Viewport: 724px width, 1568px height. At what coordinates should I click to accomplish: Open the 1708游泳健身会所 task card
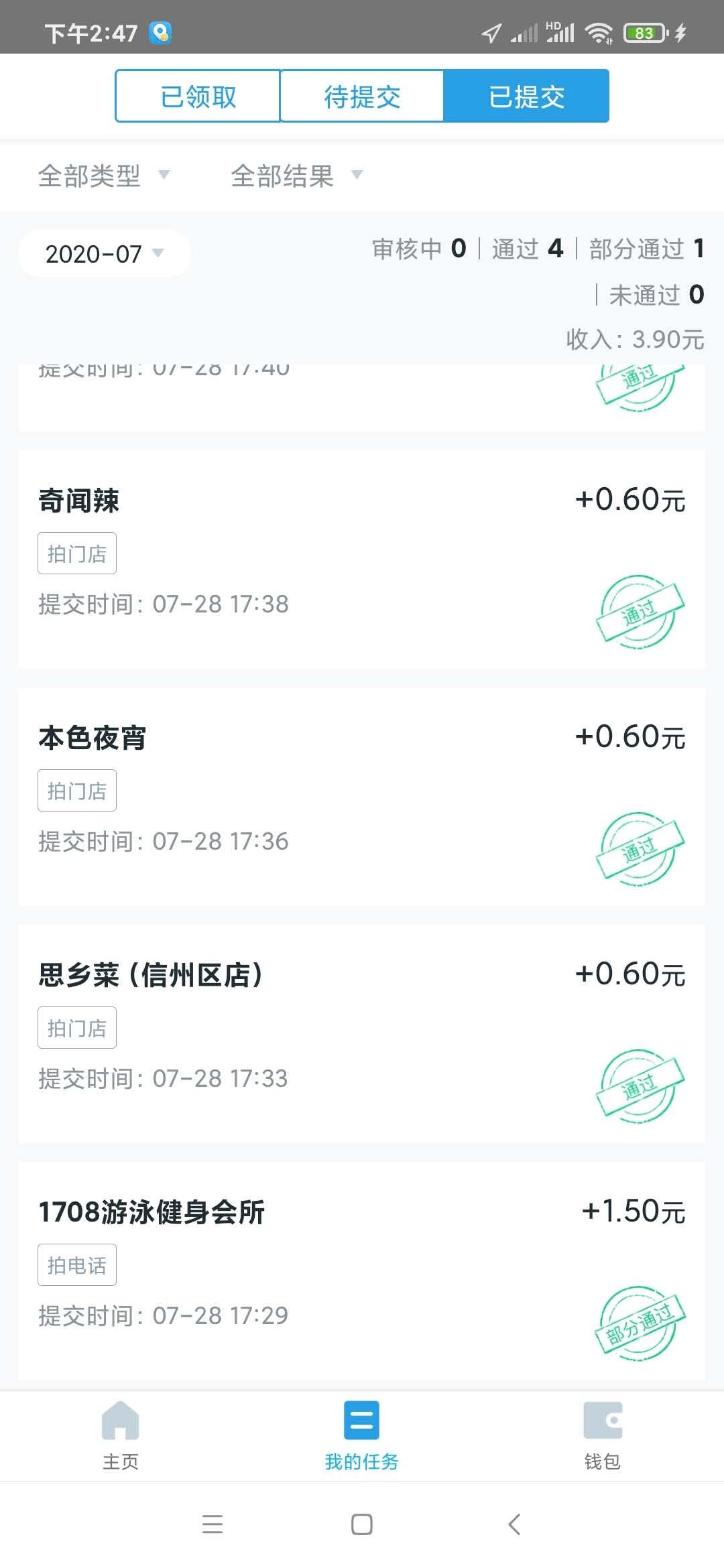click(x=362, y=1271)
